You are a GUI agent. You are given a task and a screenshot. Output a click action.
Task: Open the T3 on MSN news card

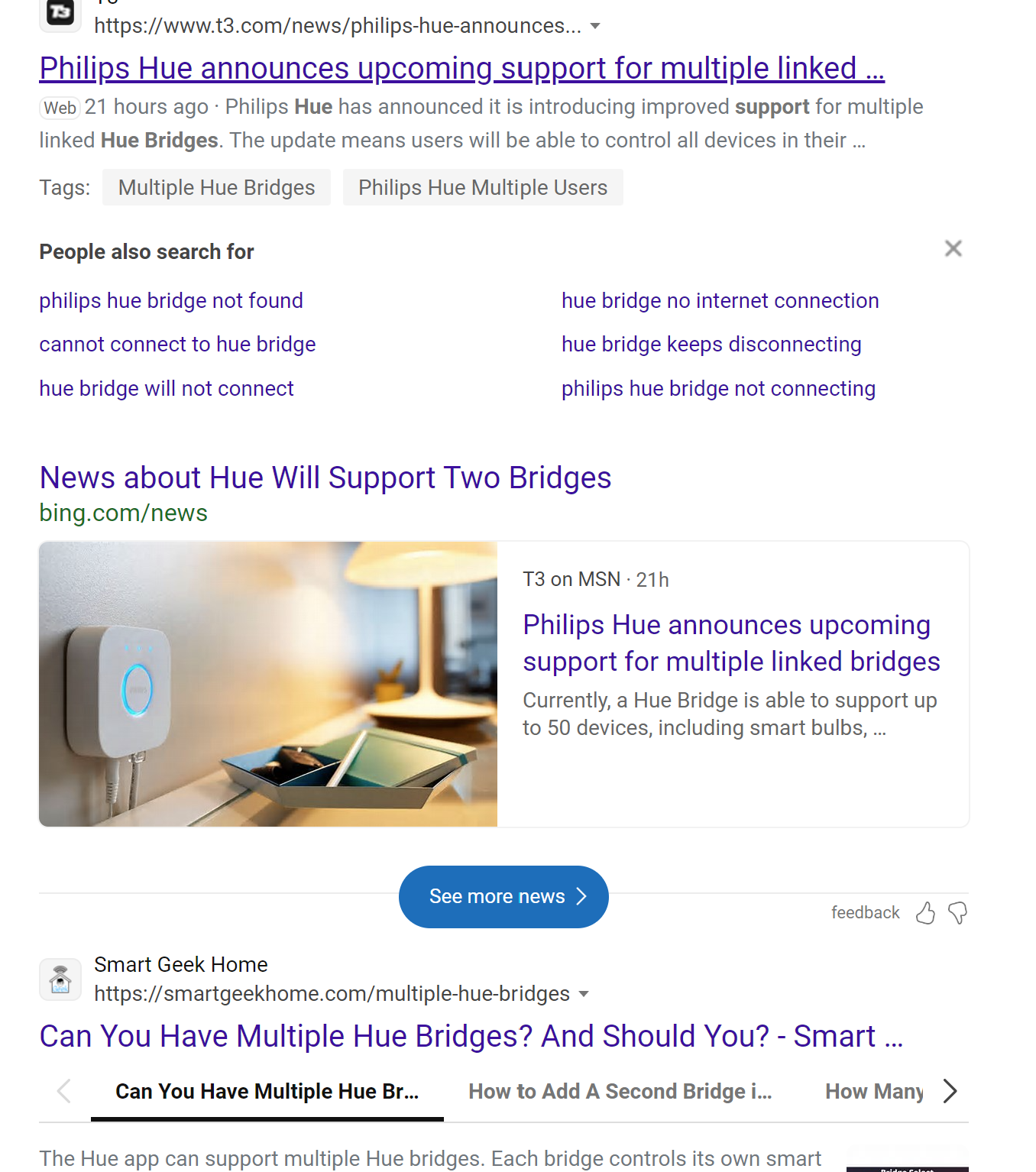point(730,643)
